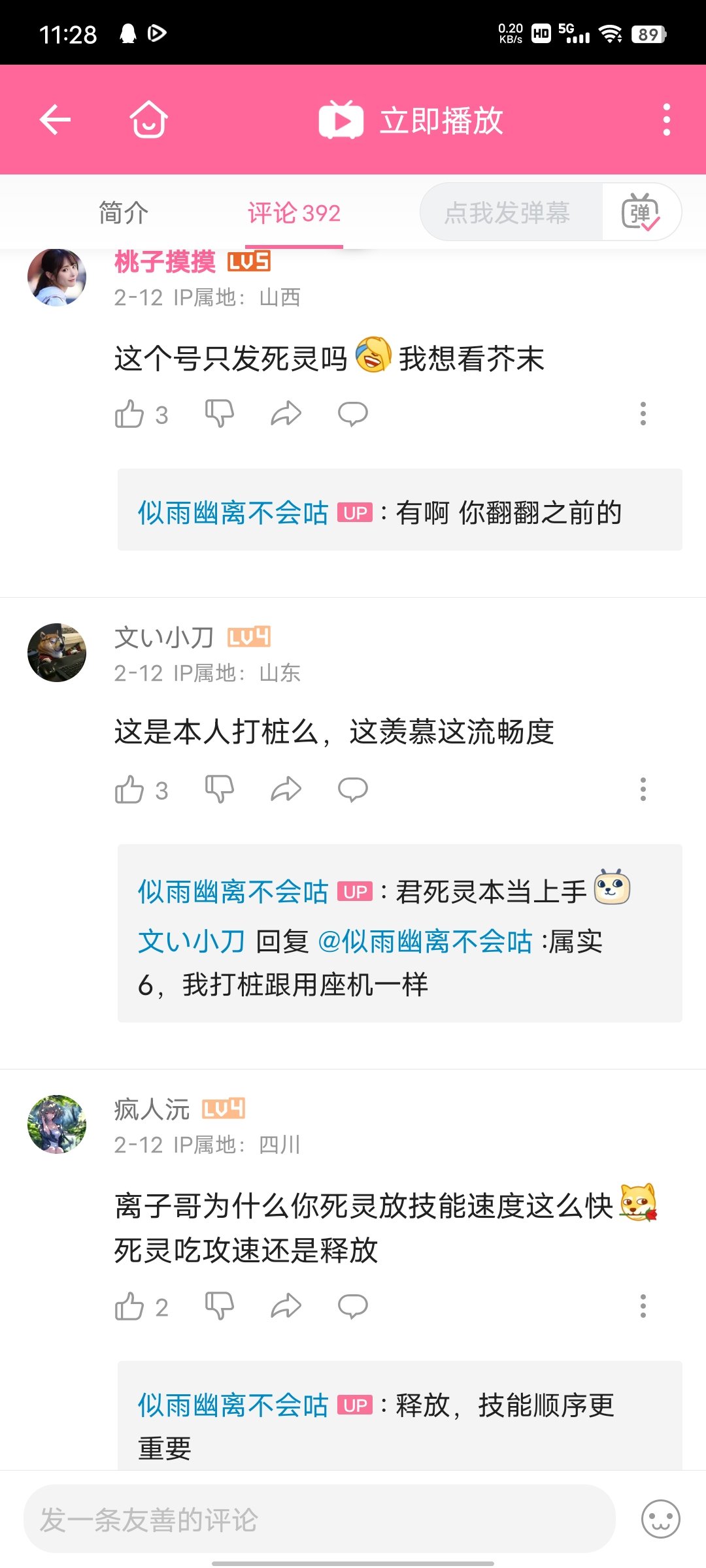The height and width of the screenshot is (1568, 706).
Task: Open the overflow menu in the header
Action: pyautogui.click(x=666, y=120)
